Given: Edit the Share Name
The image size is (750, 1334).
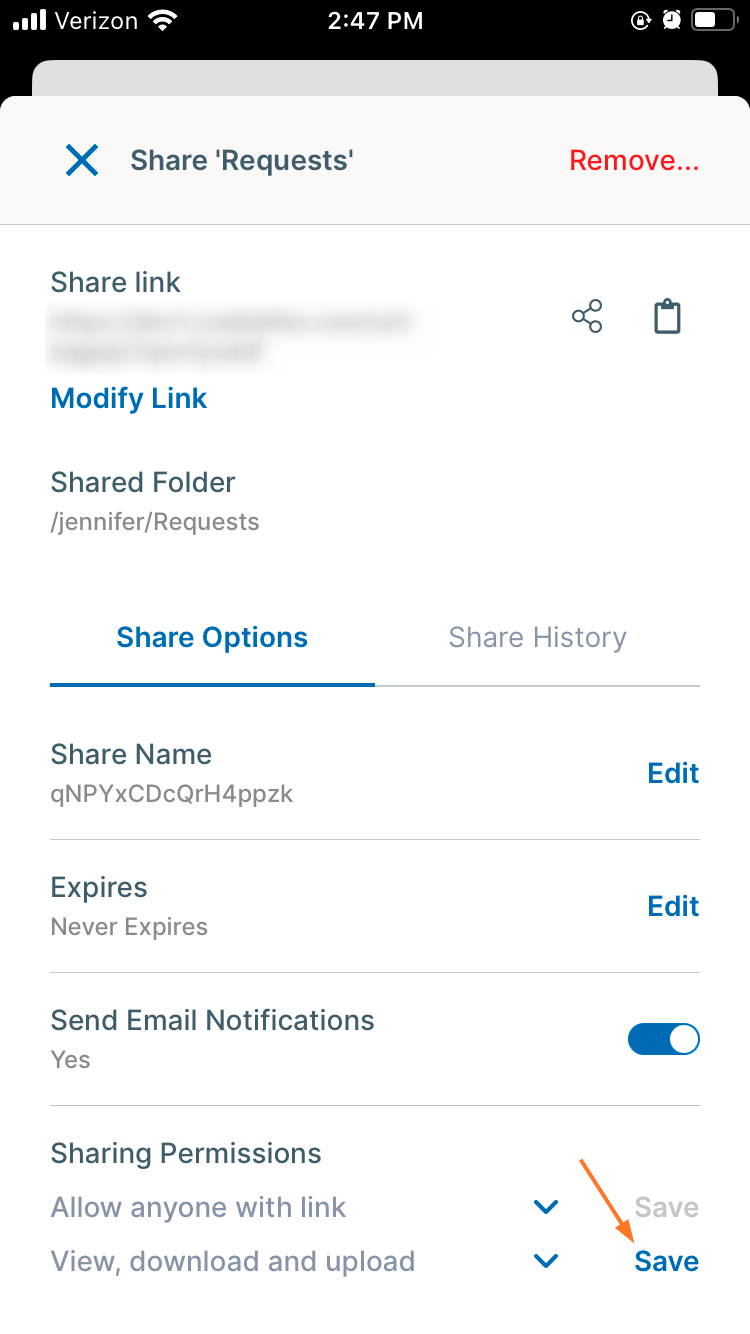Looking at the screenshot, I should coord(673,773).
